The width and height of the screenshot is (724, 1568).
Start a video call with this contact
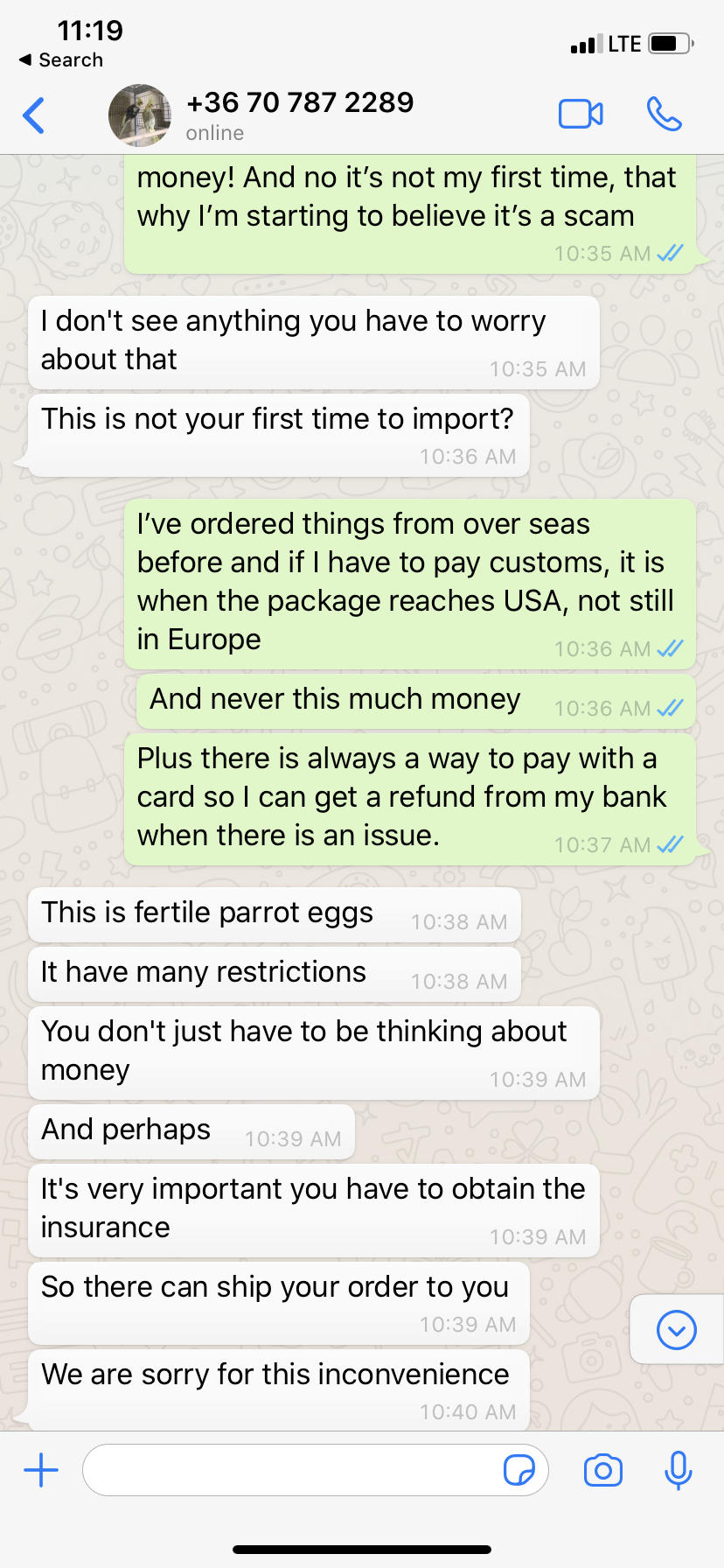tap(581, 115)
